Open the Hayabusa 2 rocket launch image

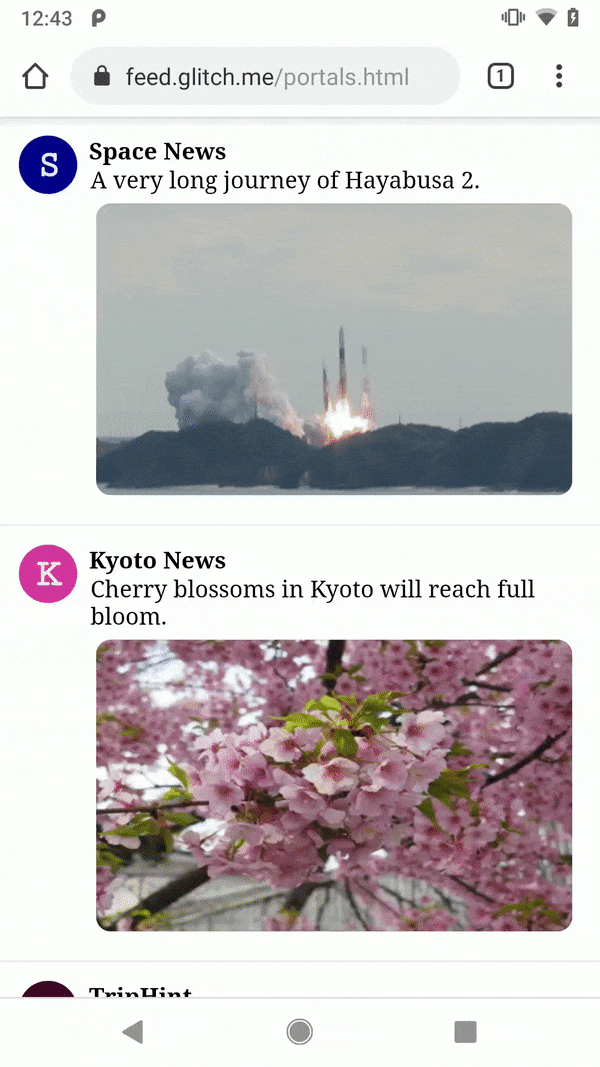tap(334, 349)
